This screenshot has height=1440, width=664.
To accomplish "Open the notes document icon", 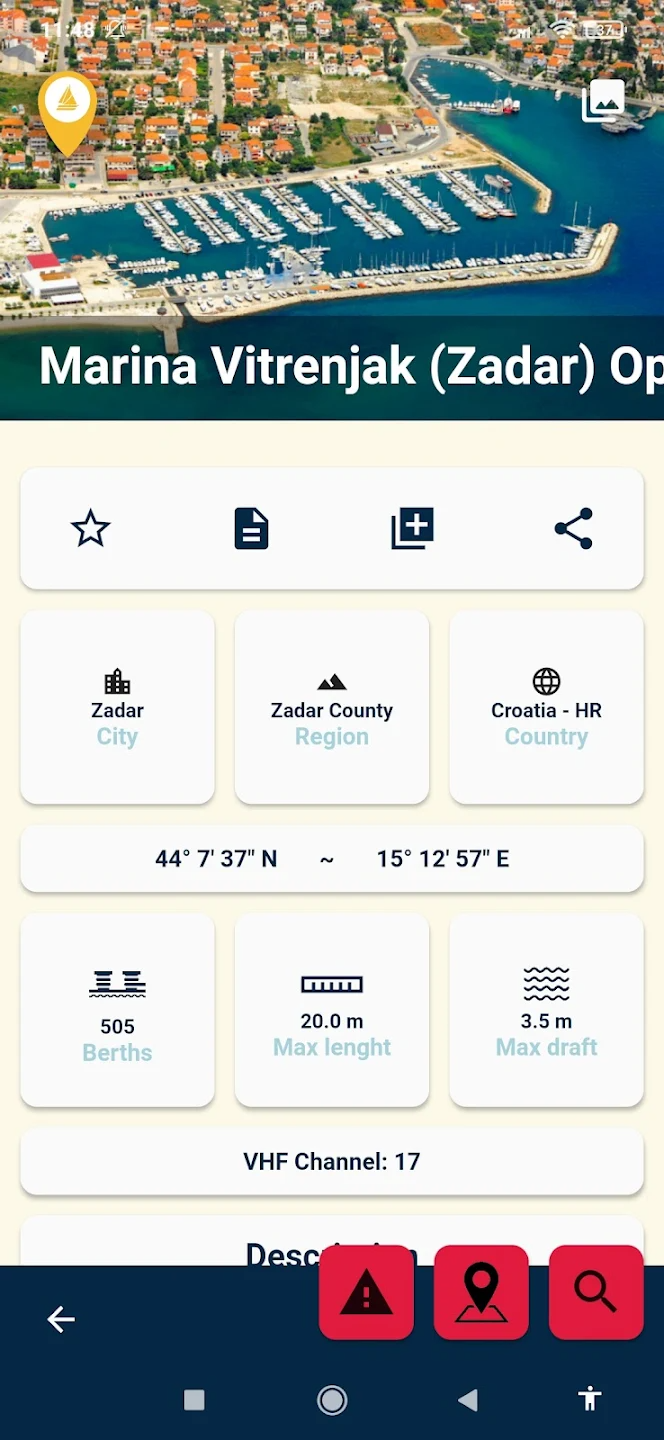I will click(x=251, y=528).
